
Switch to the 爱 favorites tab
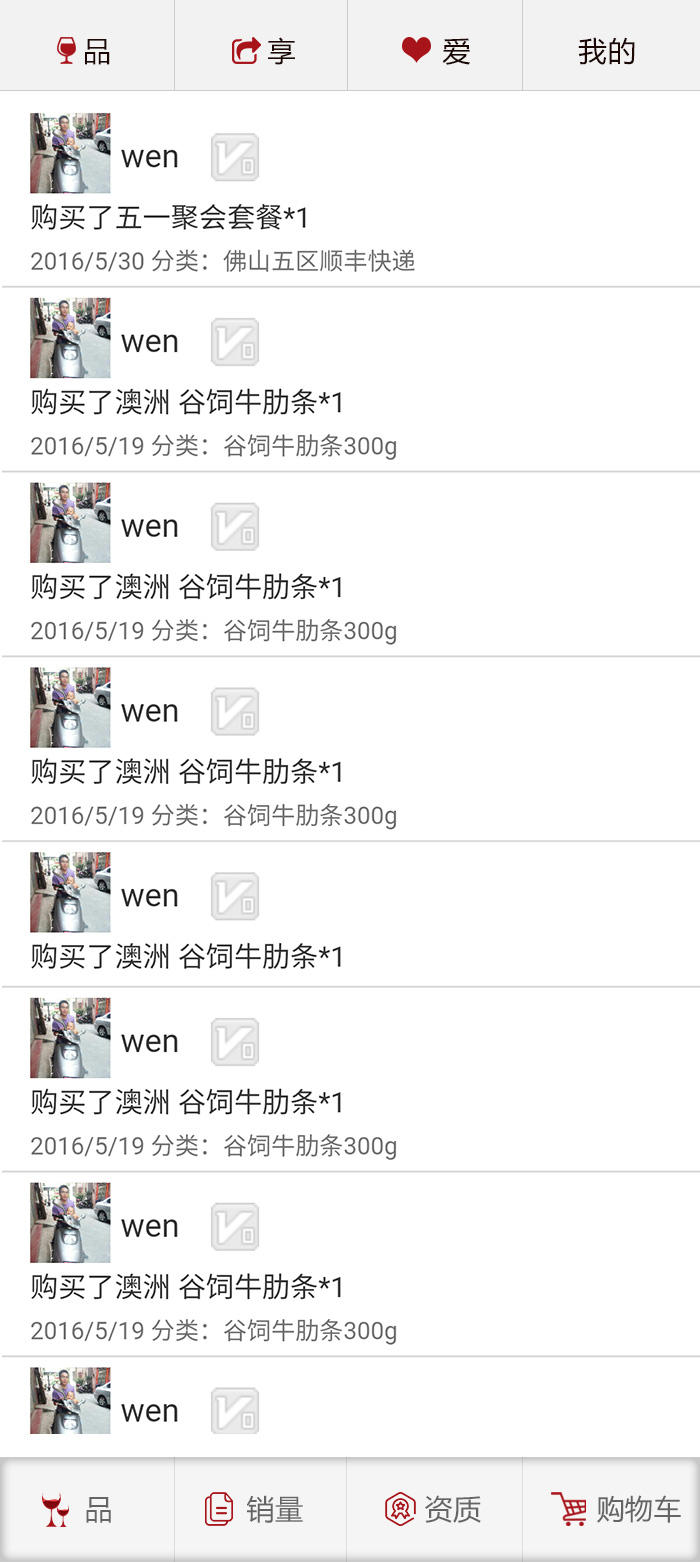(435, 50)
